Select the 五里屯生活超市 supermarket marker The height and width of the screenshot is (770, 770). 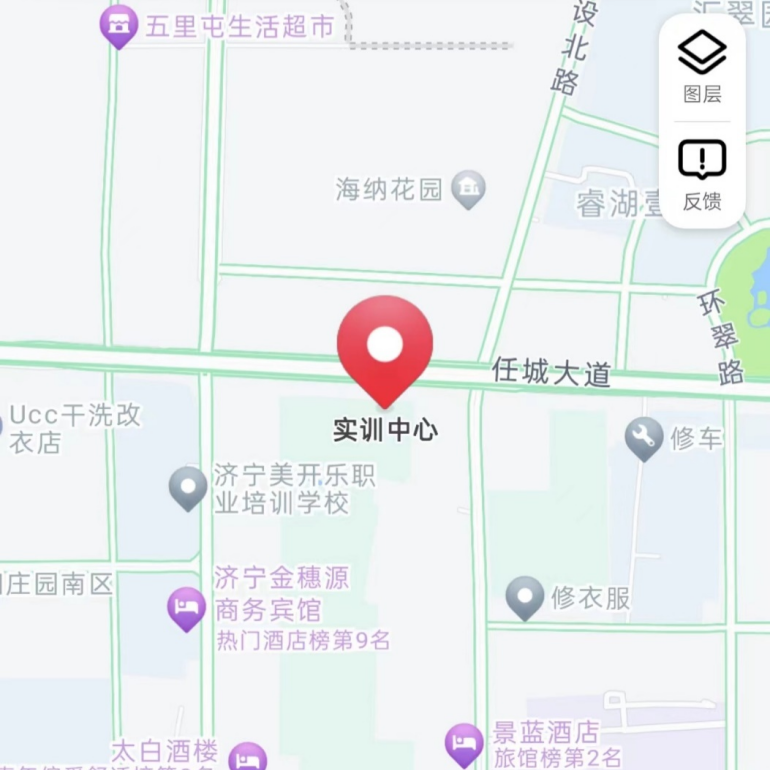tap(119, 25)
